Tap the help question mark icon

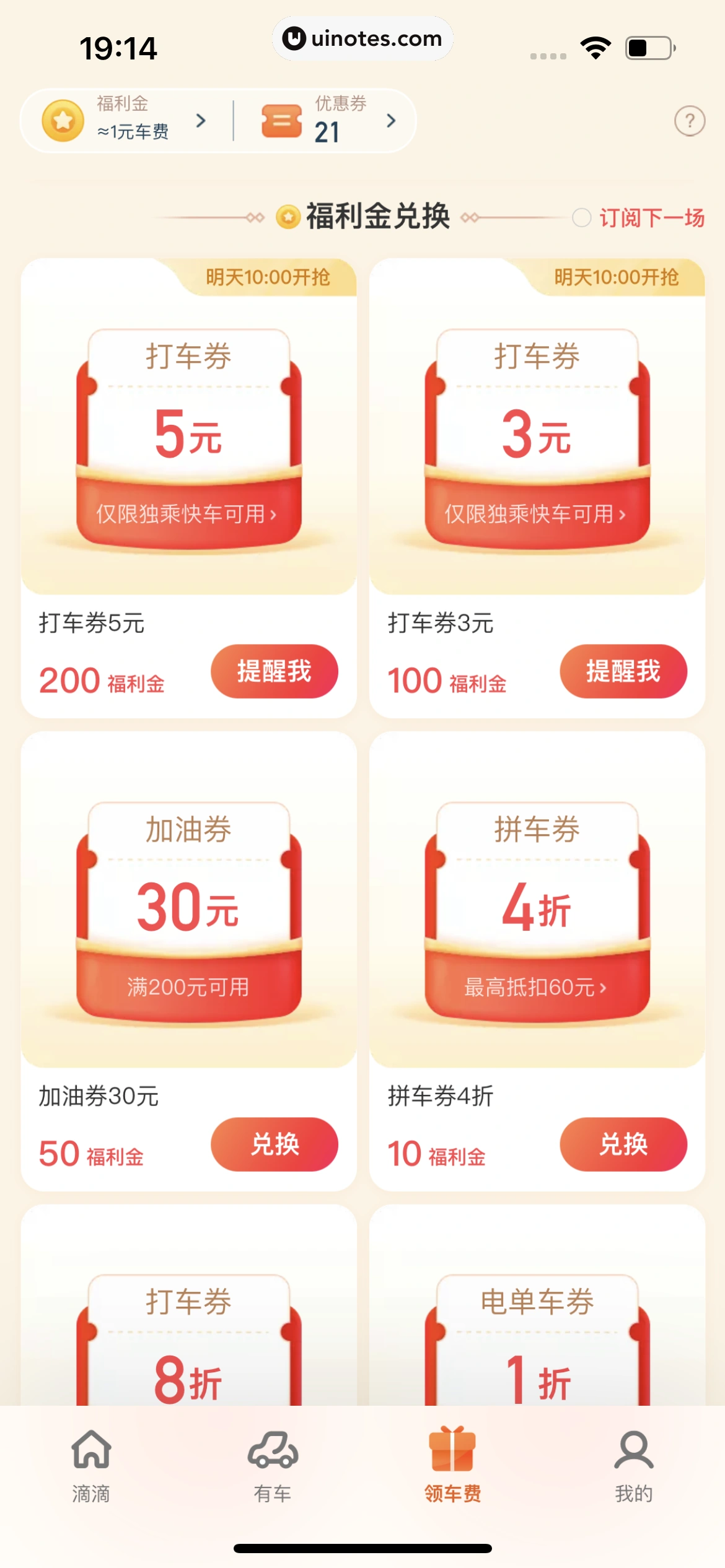689,121
